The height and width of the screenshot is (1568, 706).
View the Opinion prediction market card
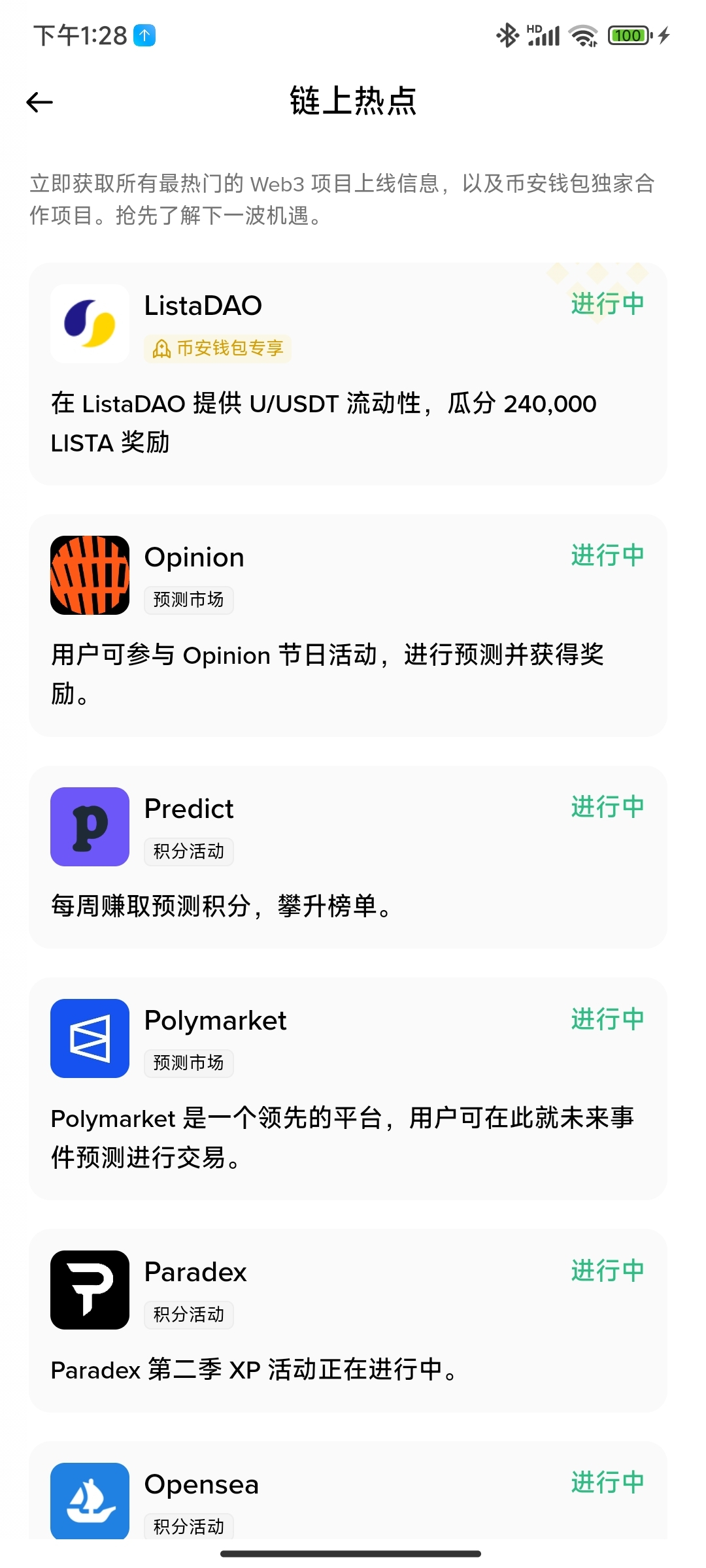point(348,625)
